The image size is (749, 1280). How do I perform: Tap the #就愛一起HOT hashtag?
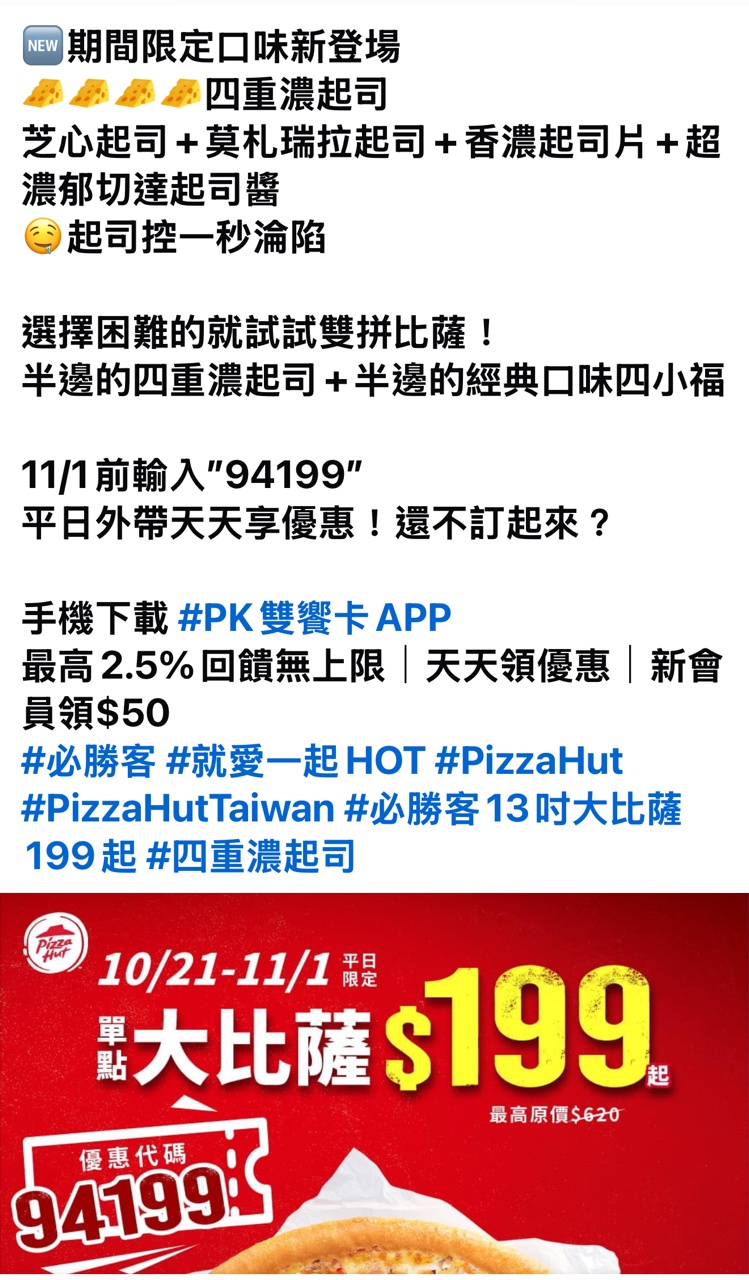click(295, 762)
